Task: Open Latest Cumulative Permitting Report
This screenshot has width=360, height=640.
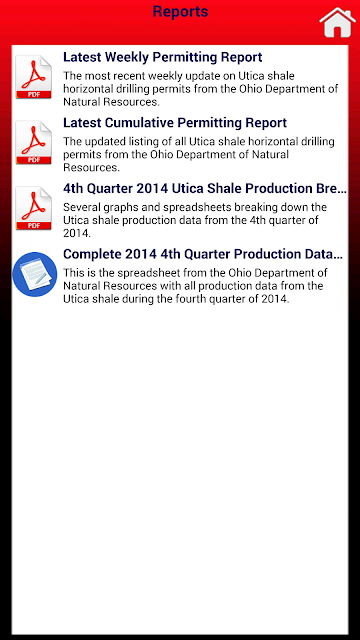Action: pos(180,144)
